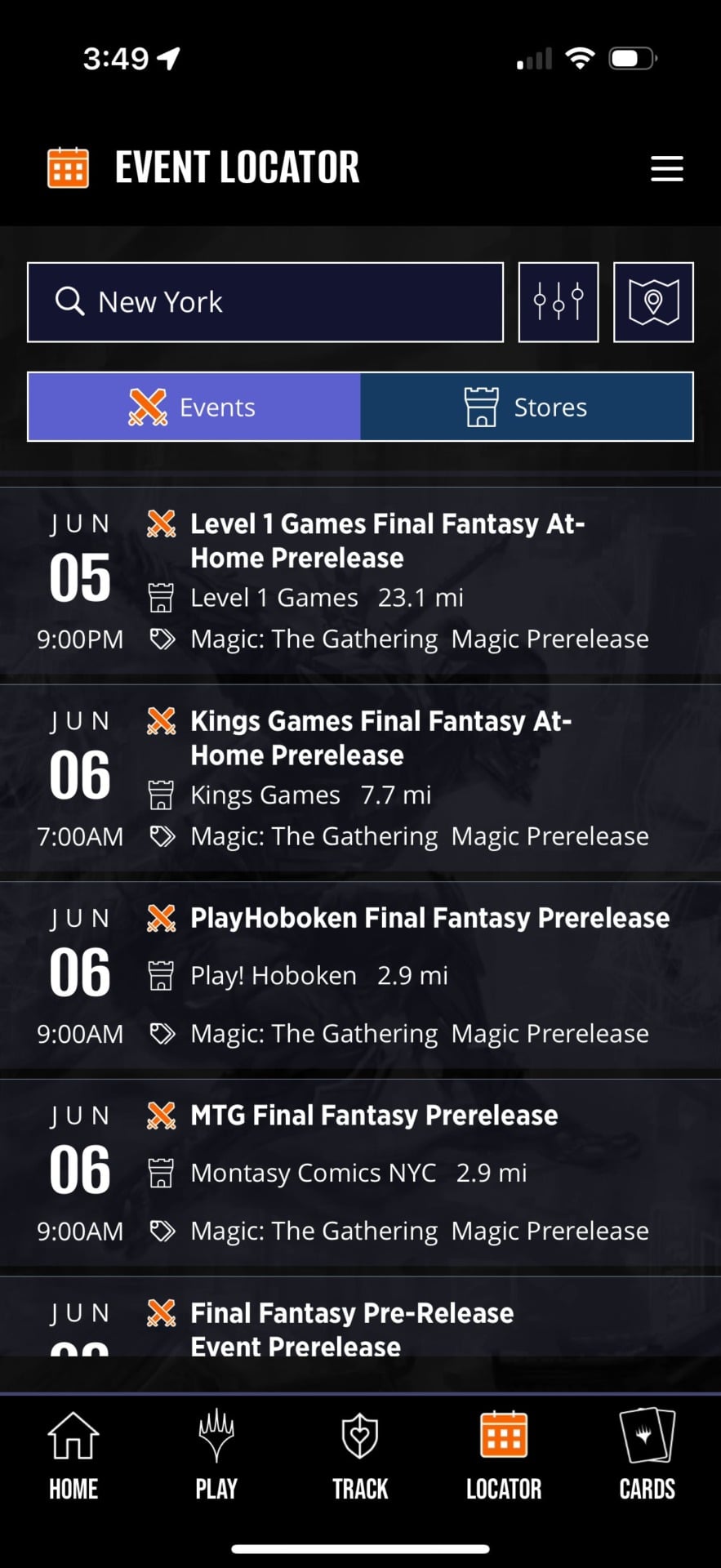This screenshot has height=1568, width=721.
Task: Switch to map view
Action: click(653, 302)
